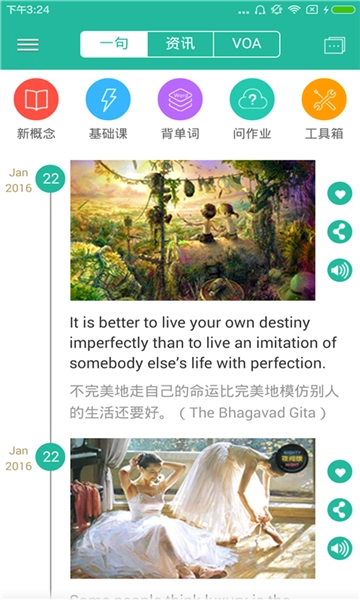The image size is (360, 600).
Task: Open 背单词 word practice
Action: [x=180, y=109]
